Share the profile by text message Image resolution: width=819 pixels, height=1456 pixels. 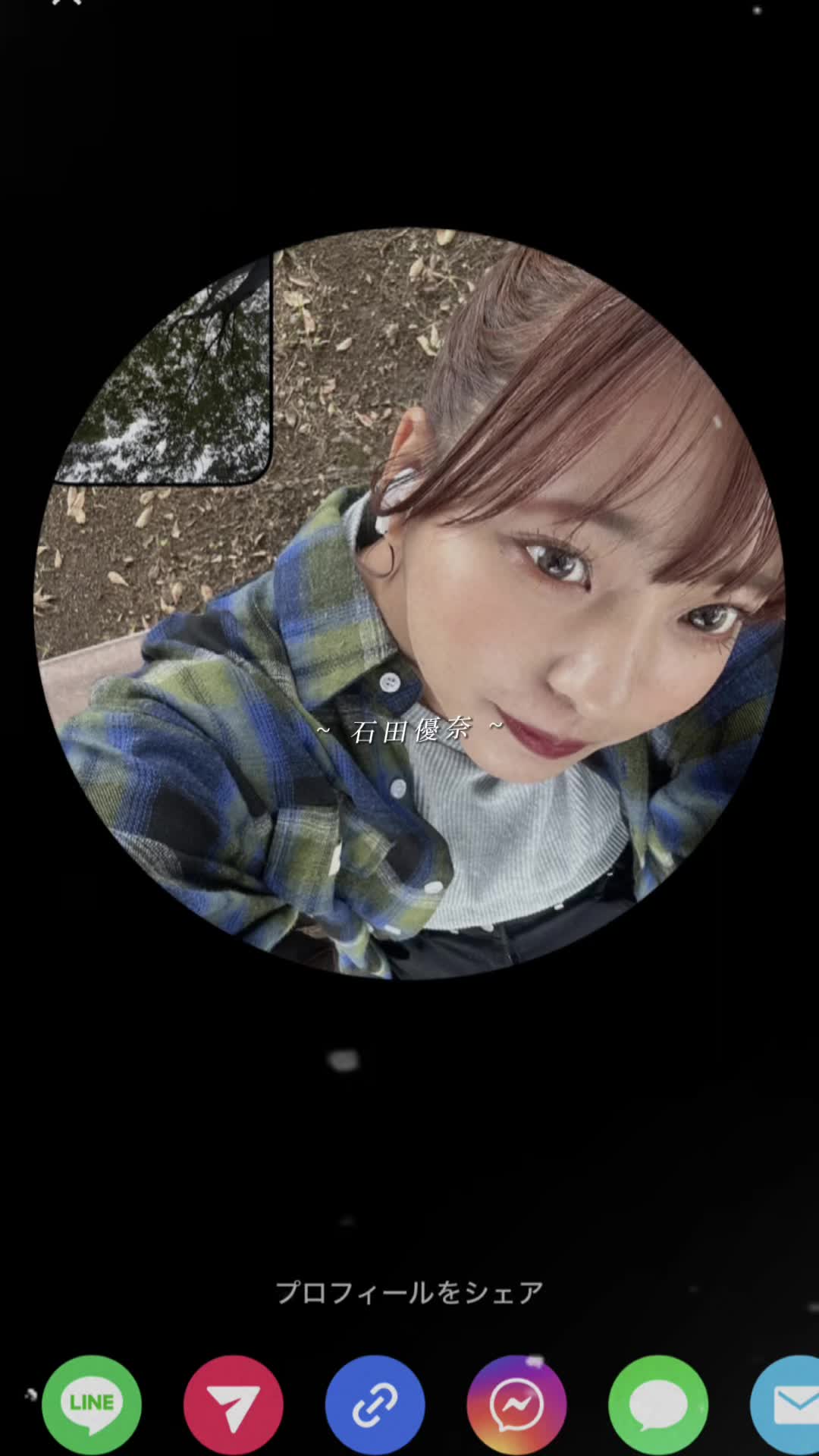(x=657, y=1404)
